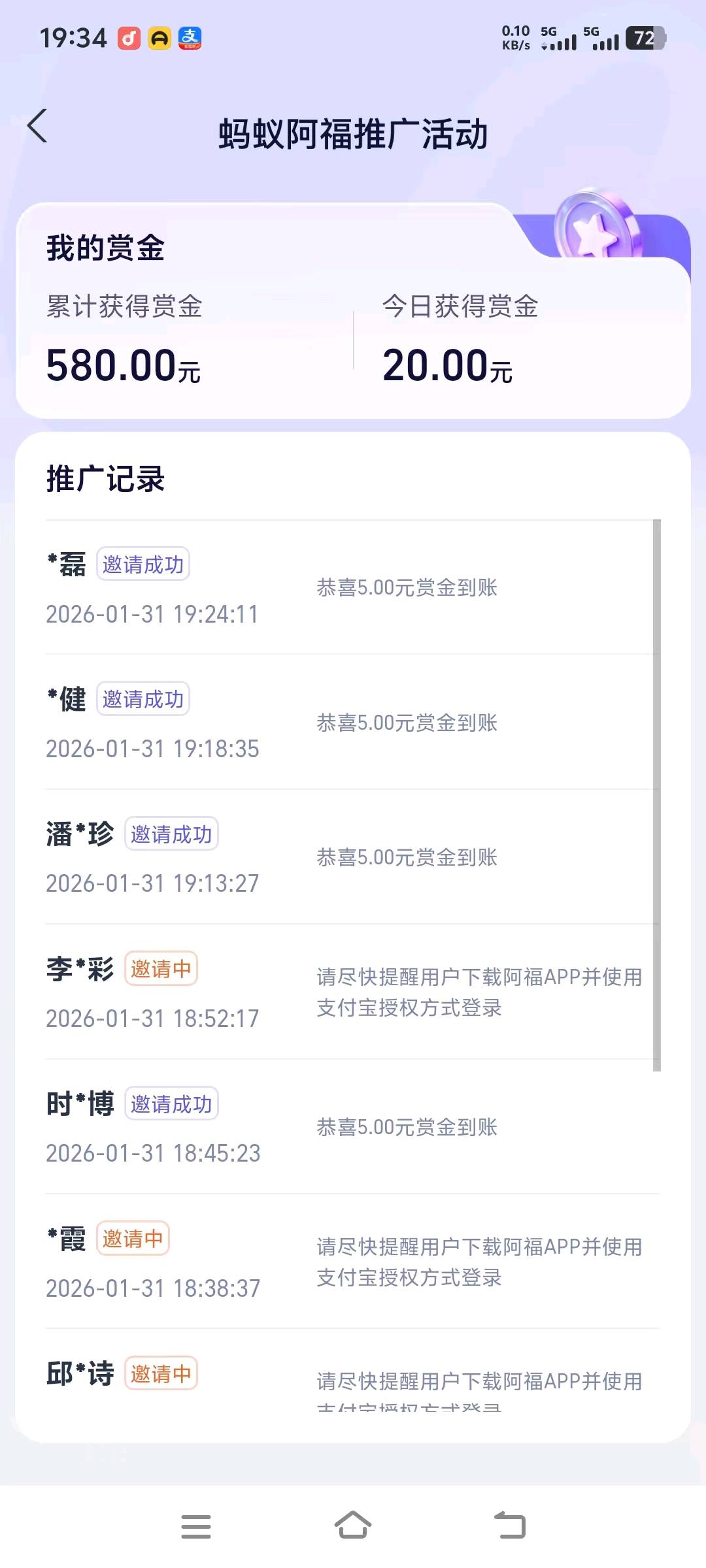Tap the 邀请中 badge next to 李*彩
The width and height of the screenshot is (706, 1568).
pos(161,969)
